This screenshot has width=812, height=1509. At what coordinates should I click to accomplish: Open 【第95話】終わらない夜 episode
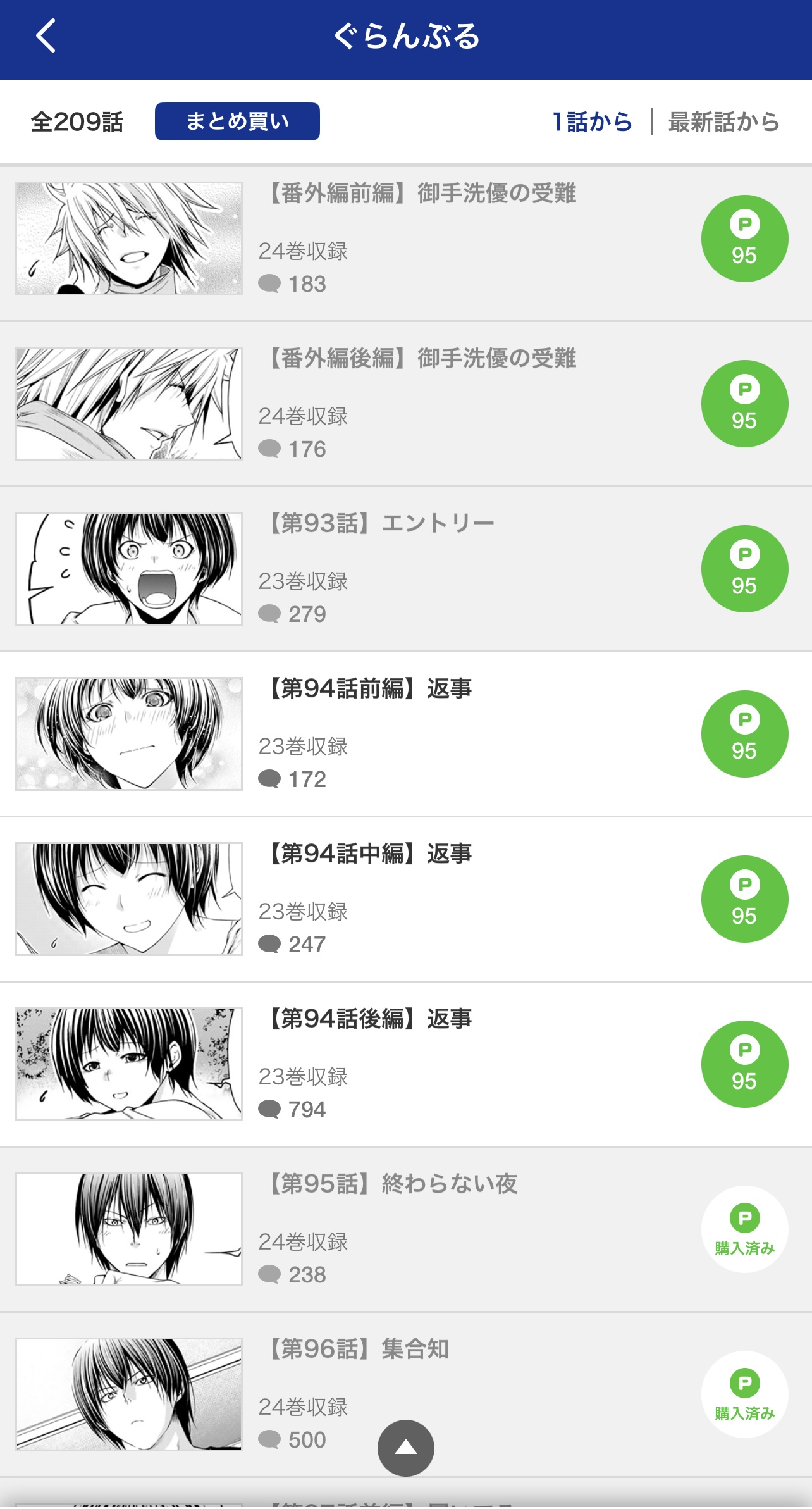393,1184
